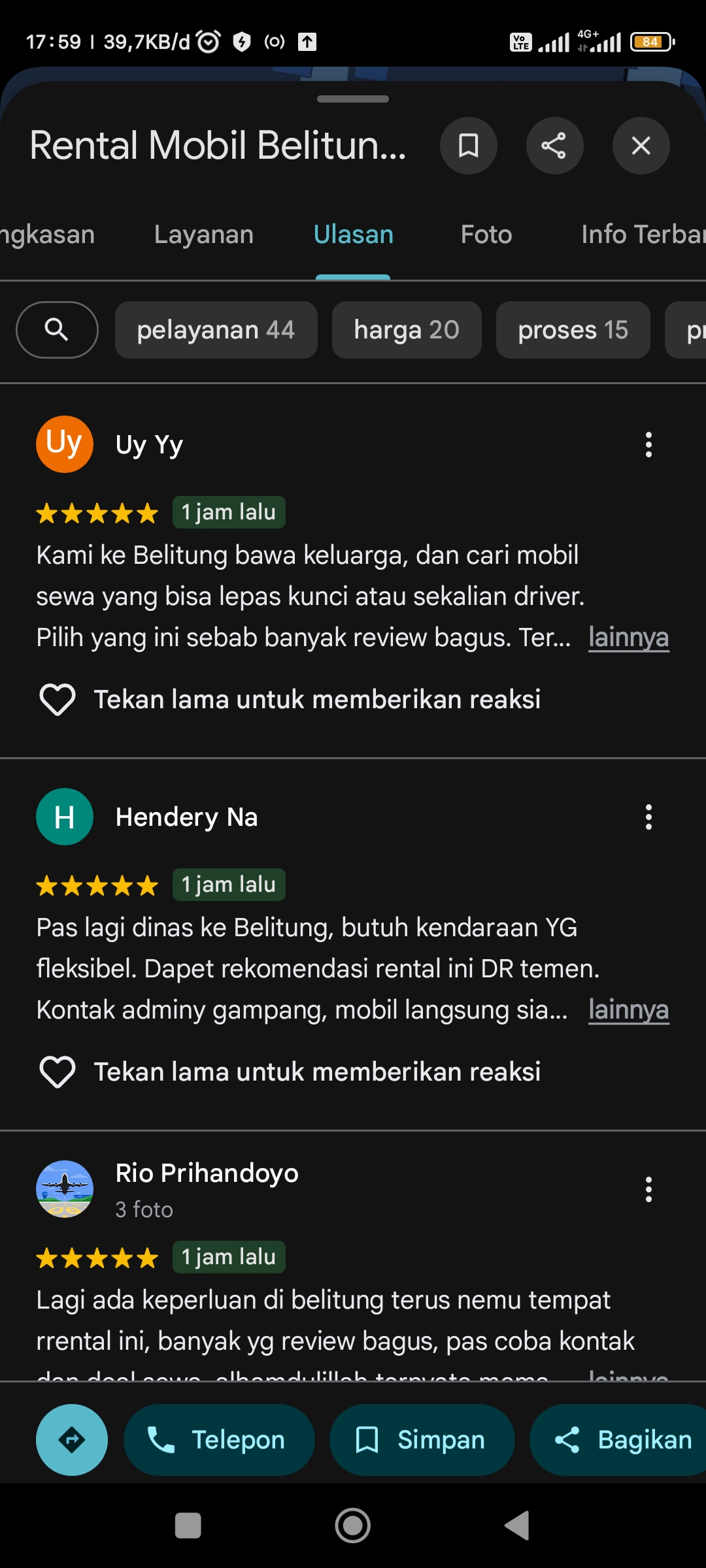Tap the share icon in the header

point(554,146)
